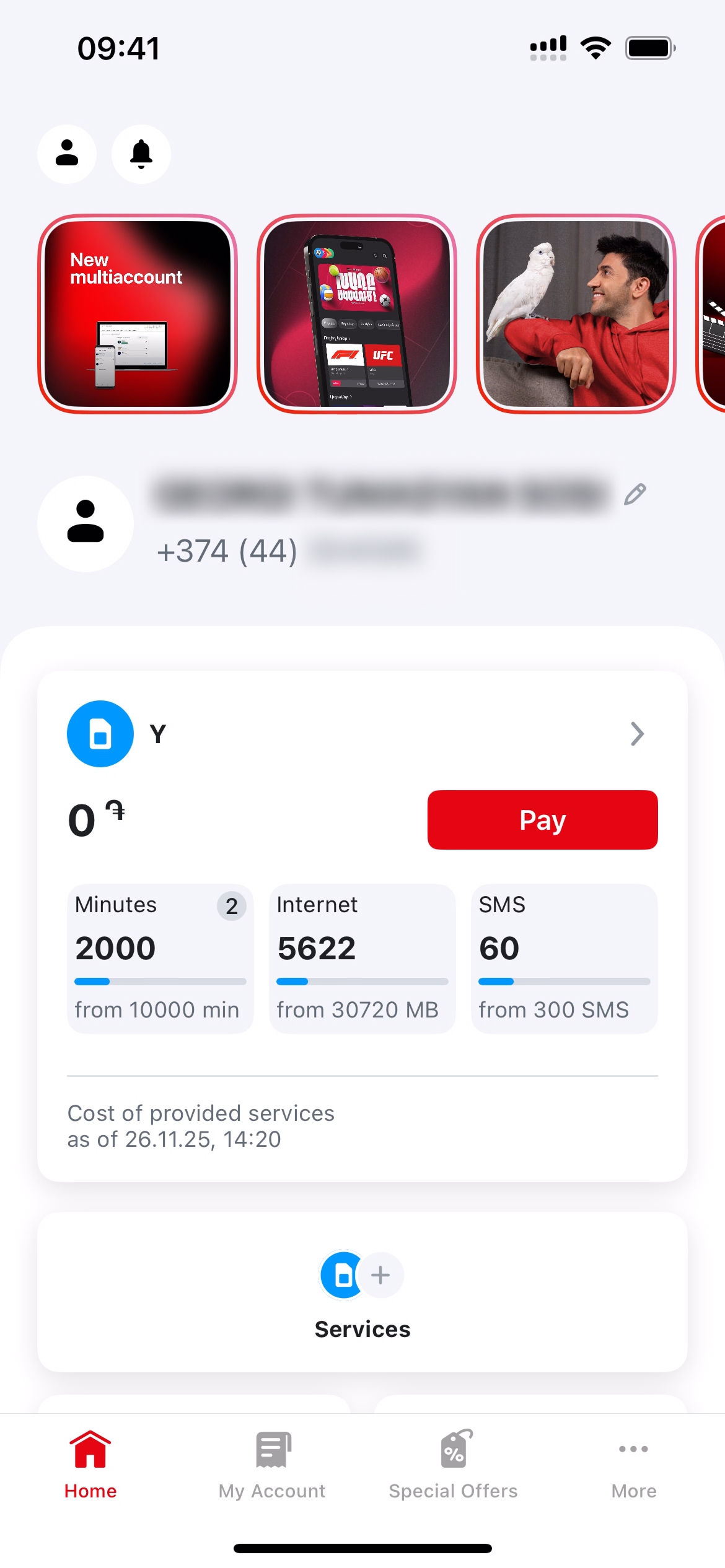Edit the account name with pencil icon

tap(635, 494)
